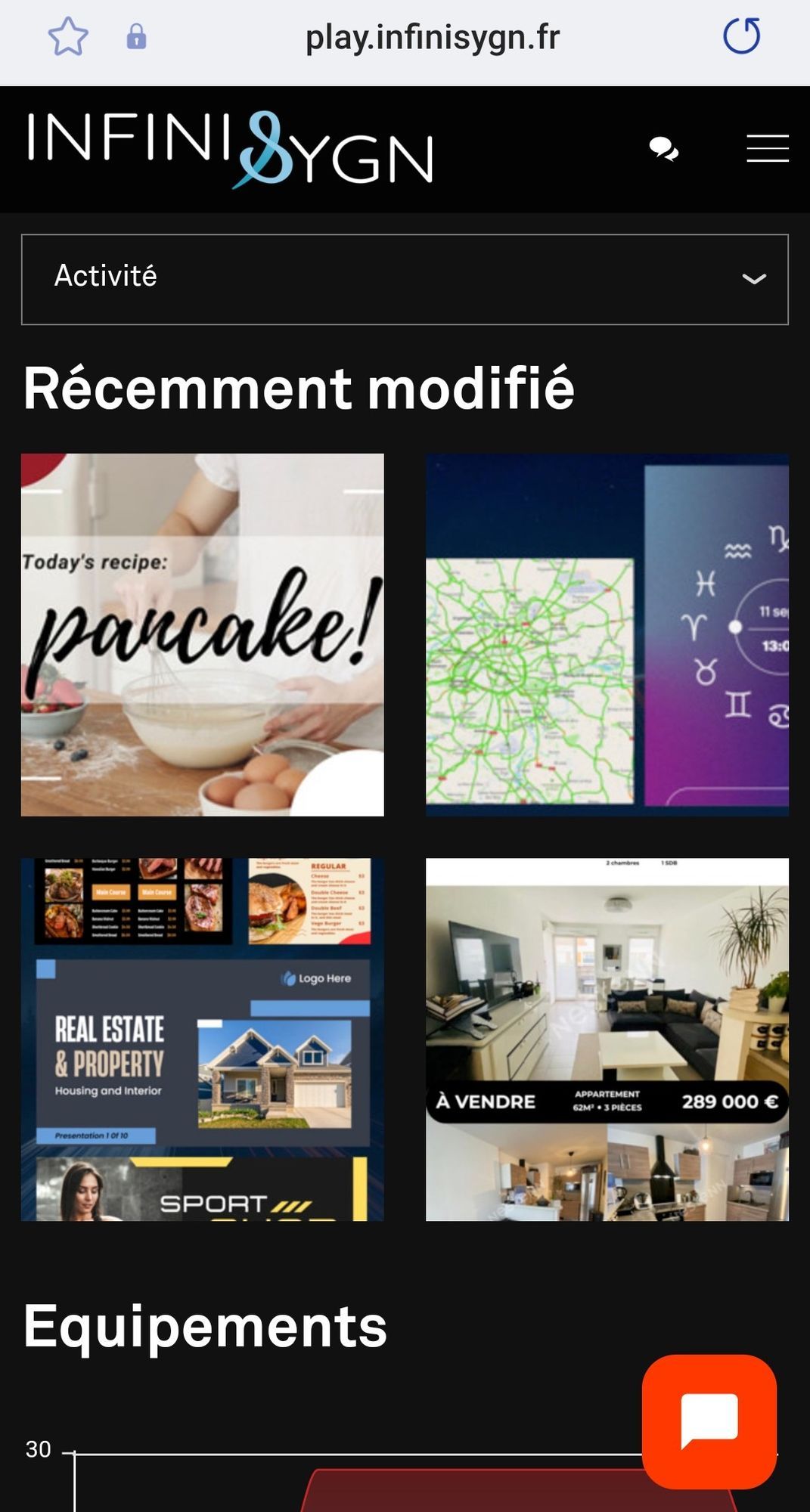Bookmark this page with the star icon
The width and height of the screenshot is (810, 1512).
(68, 37)
